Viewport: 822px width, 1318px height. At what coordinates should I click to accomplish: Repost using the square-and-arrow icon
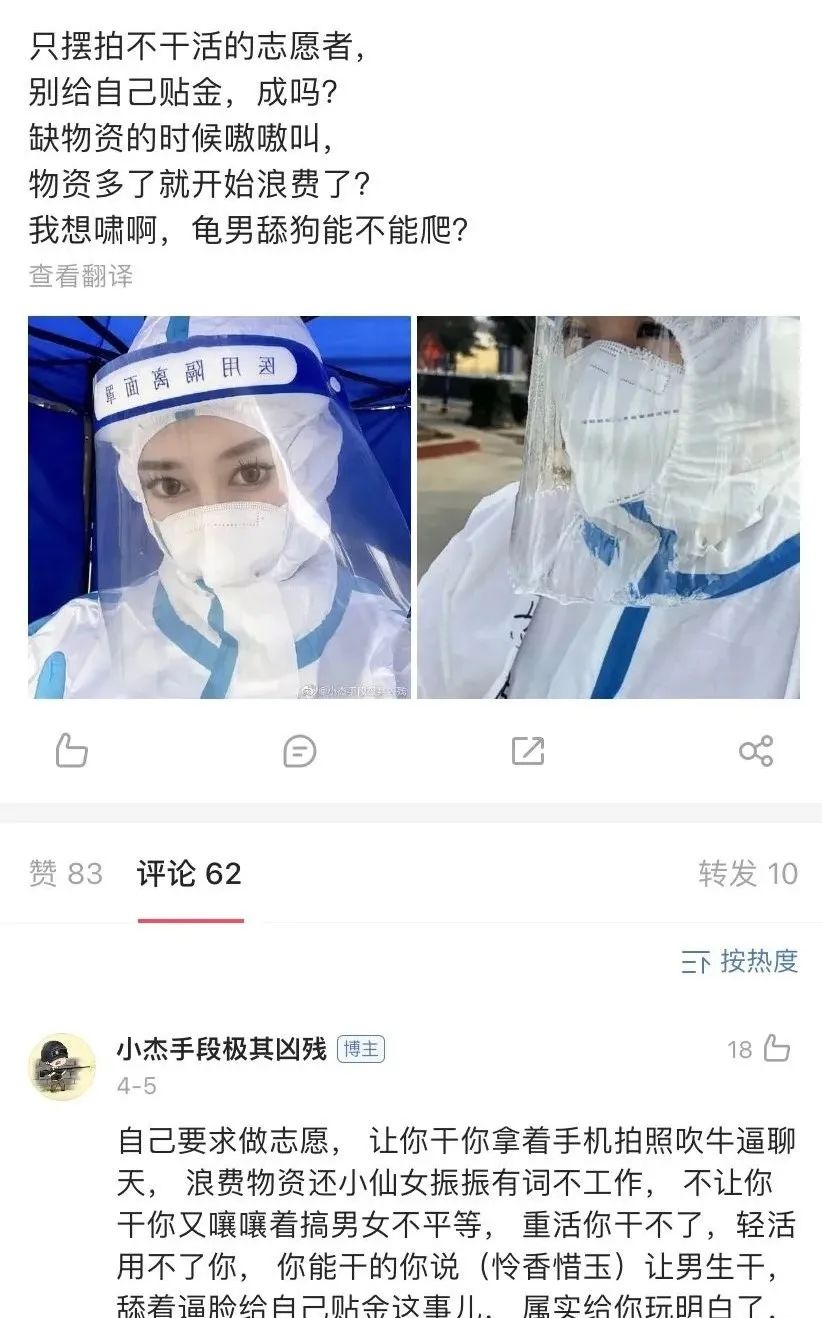[527, 750]
